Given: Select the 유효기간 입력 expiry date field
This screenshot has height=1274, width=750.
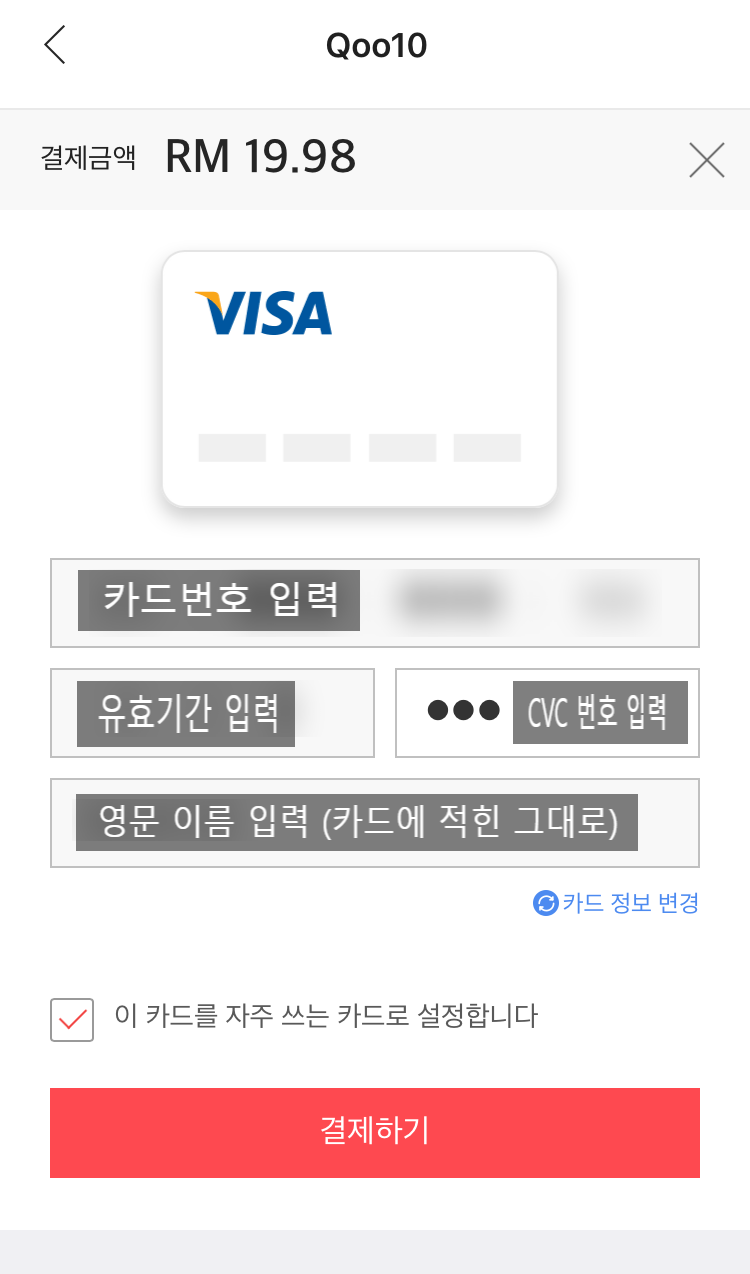Looking at the screenshot, I should point(212,712).
